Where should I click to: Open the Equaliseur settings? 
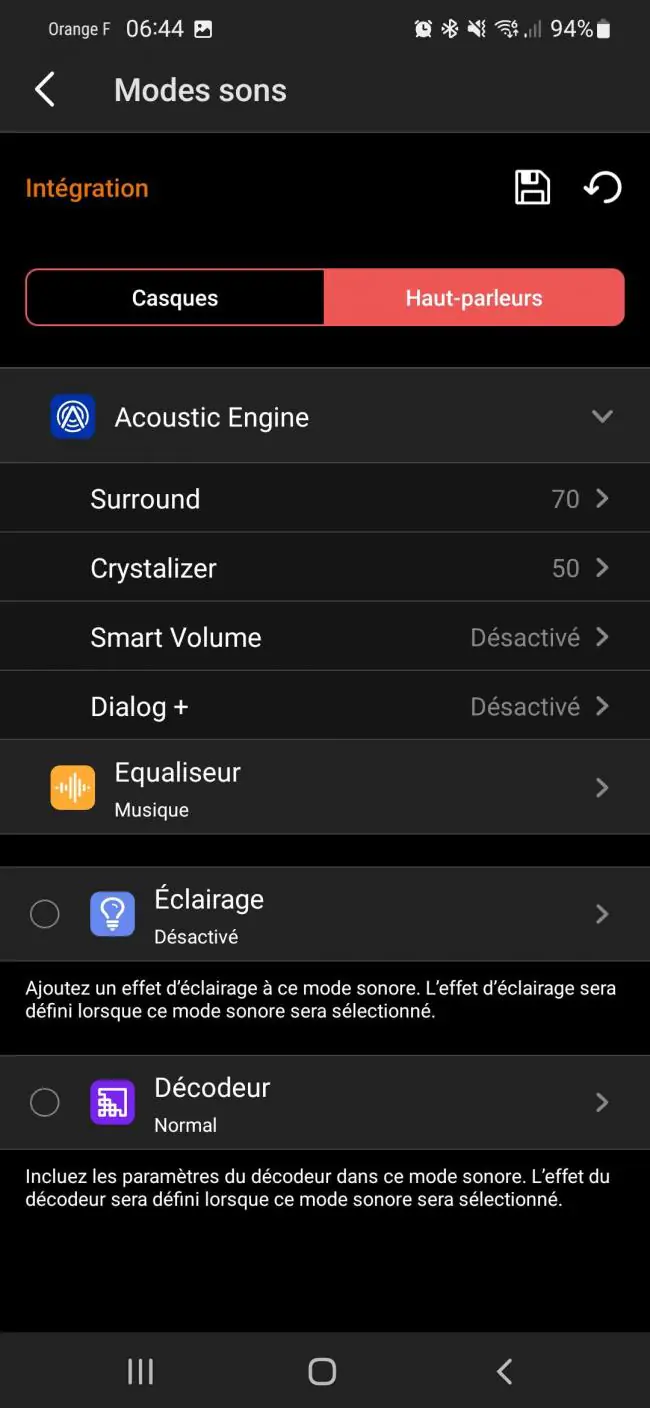[325, 788]
